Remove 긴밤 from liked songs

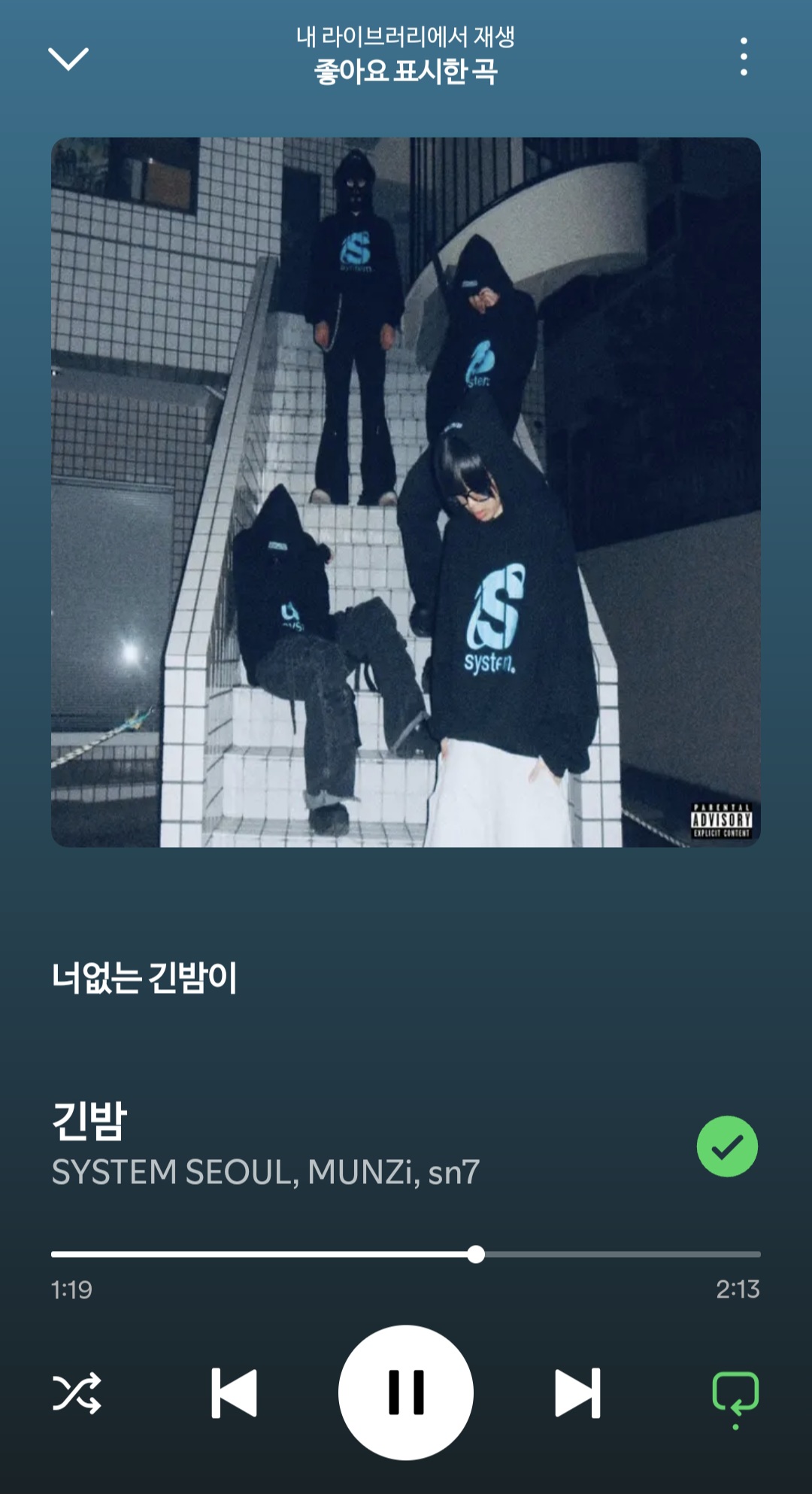coord(727,1146)
